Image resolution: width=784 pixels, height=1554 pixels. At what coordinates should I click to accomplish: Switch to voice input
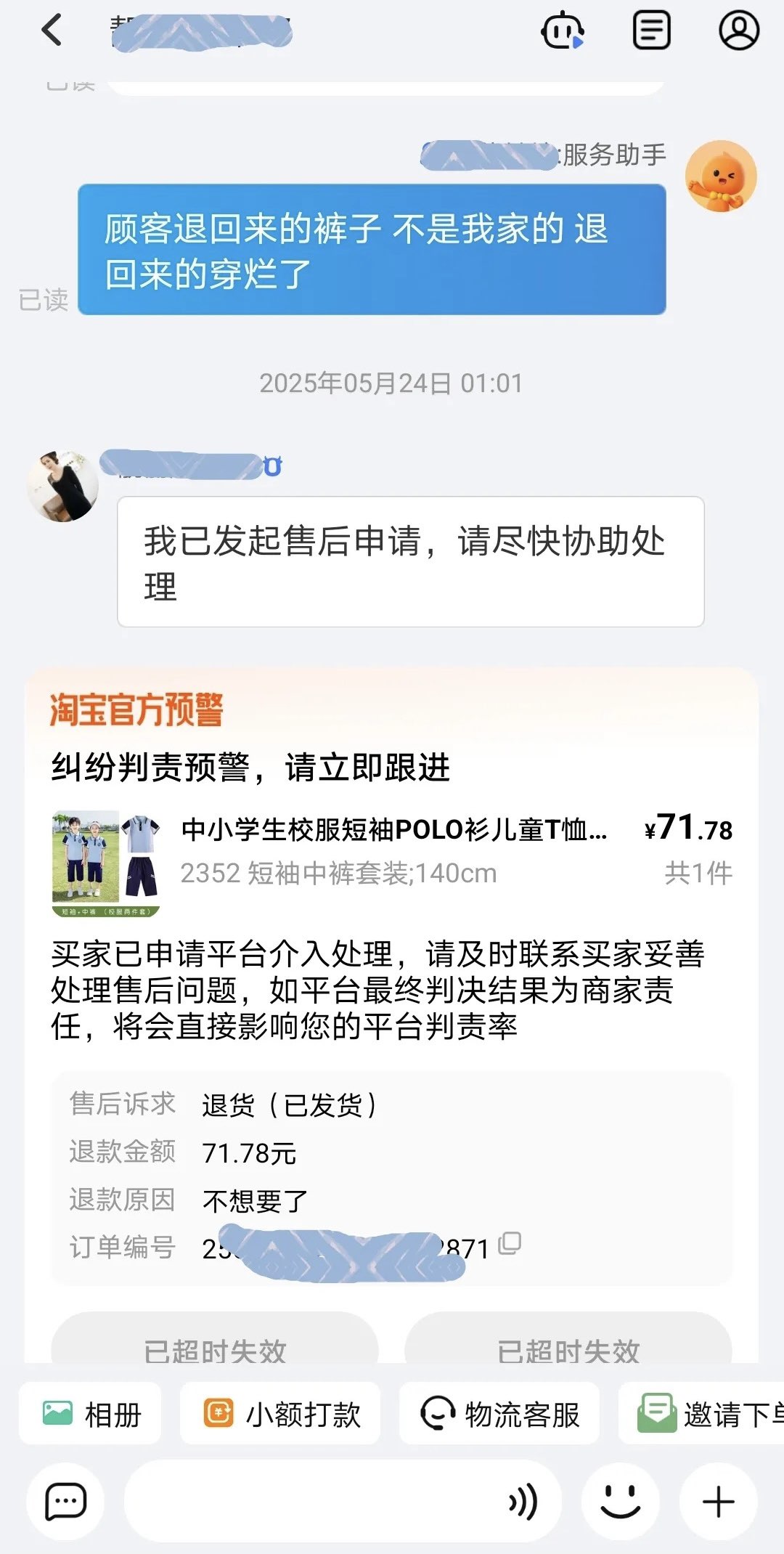coord(523,1501)
